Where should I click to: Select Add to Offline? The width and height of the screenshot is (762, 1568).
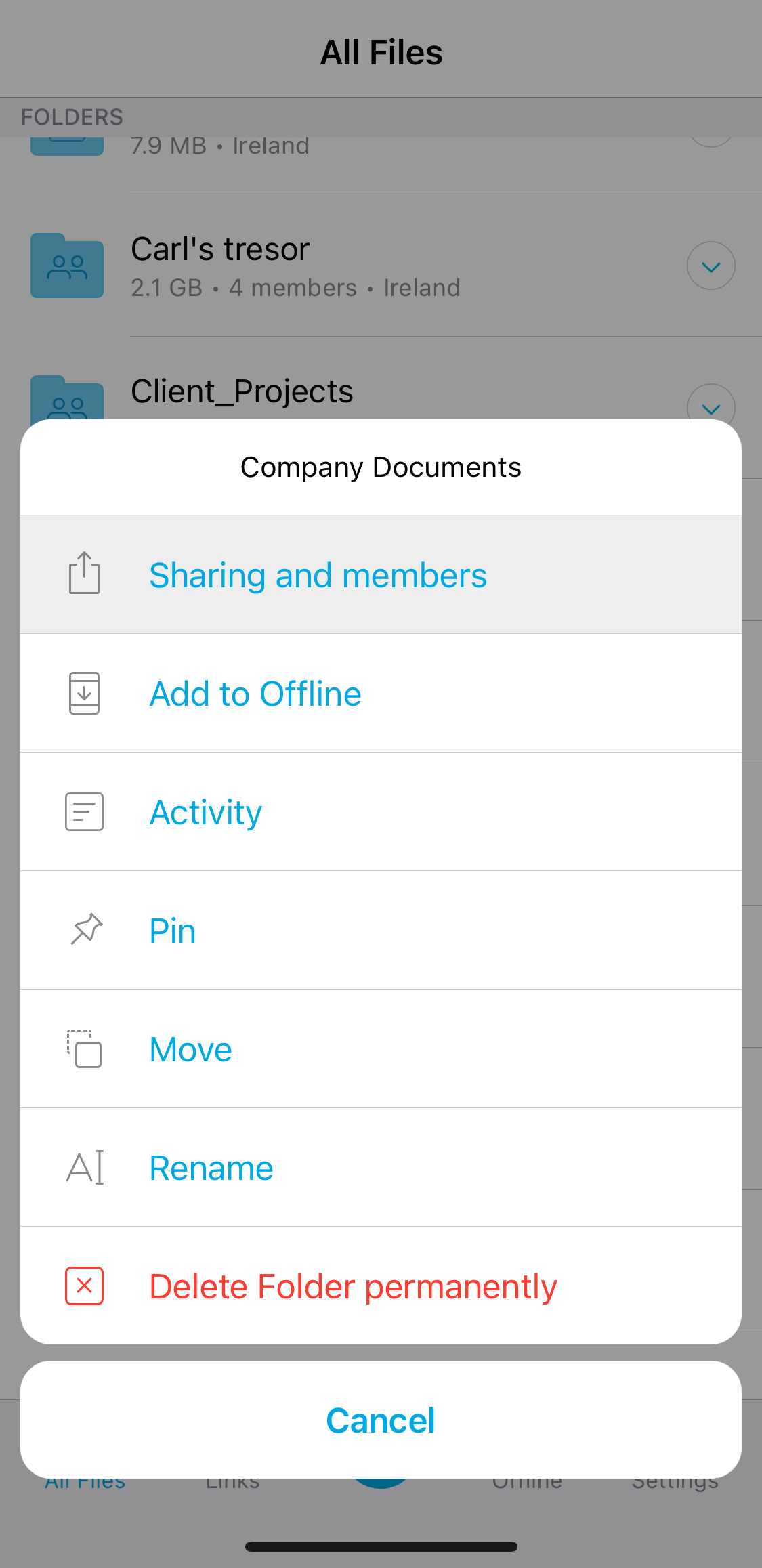coord(381,693)
